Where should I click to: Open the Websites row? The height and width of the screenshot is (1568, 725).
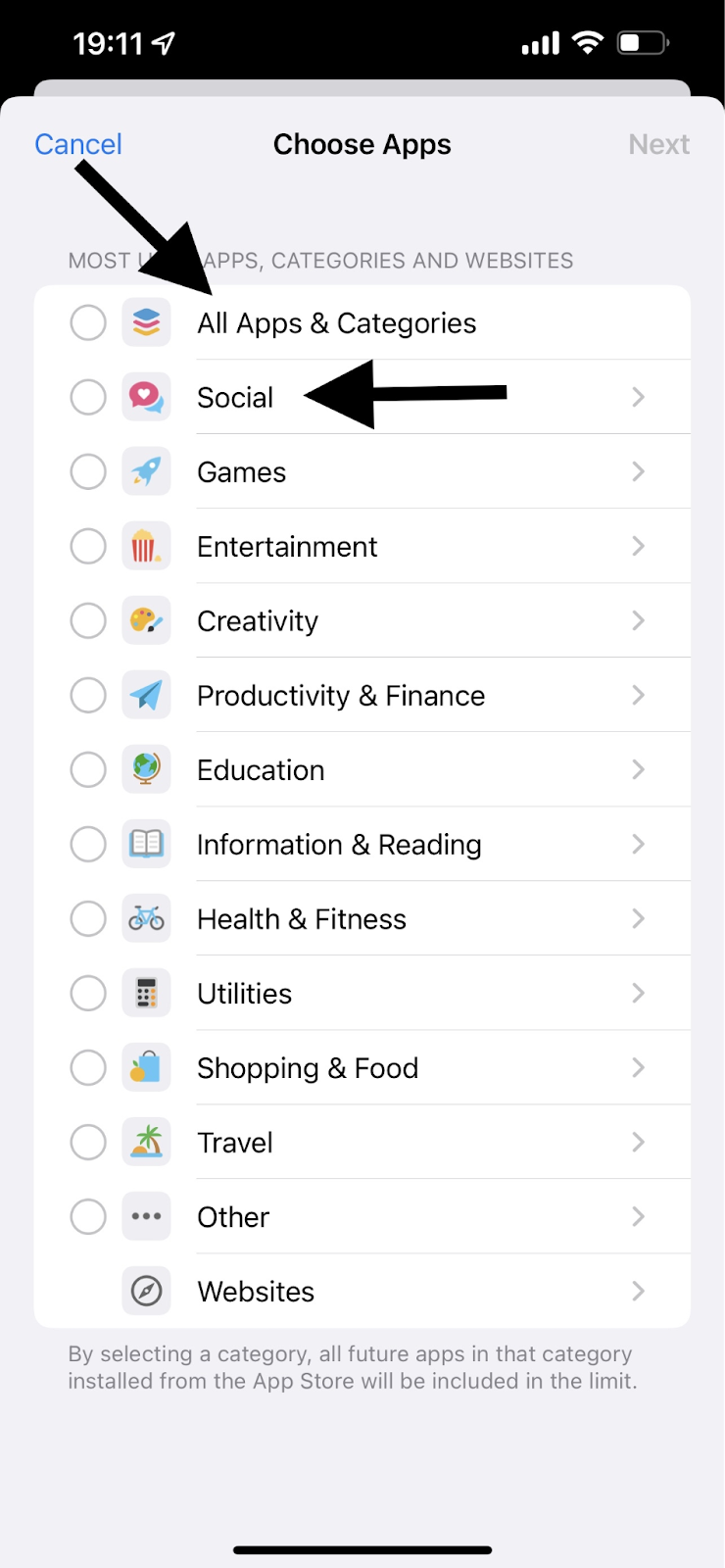tap(392, 1291)
